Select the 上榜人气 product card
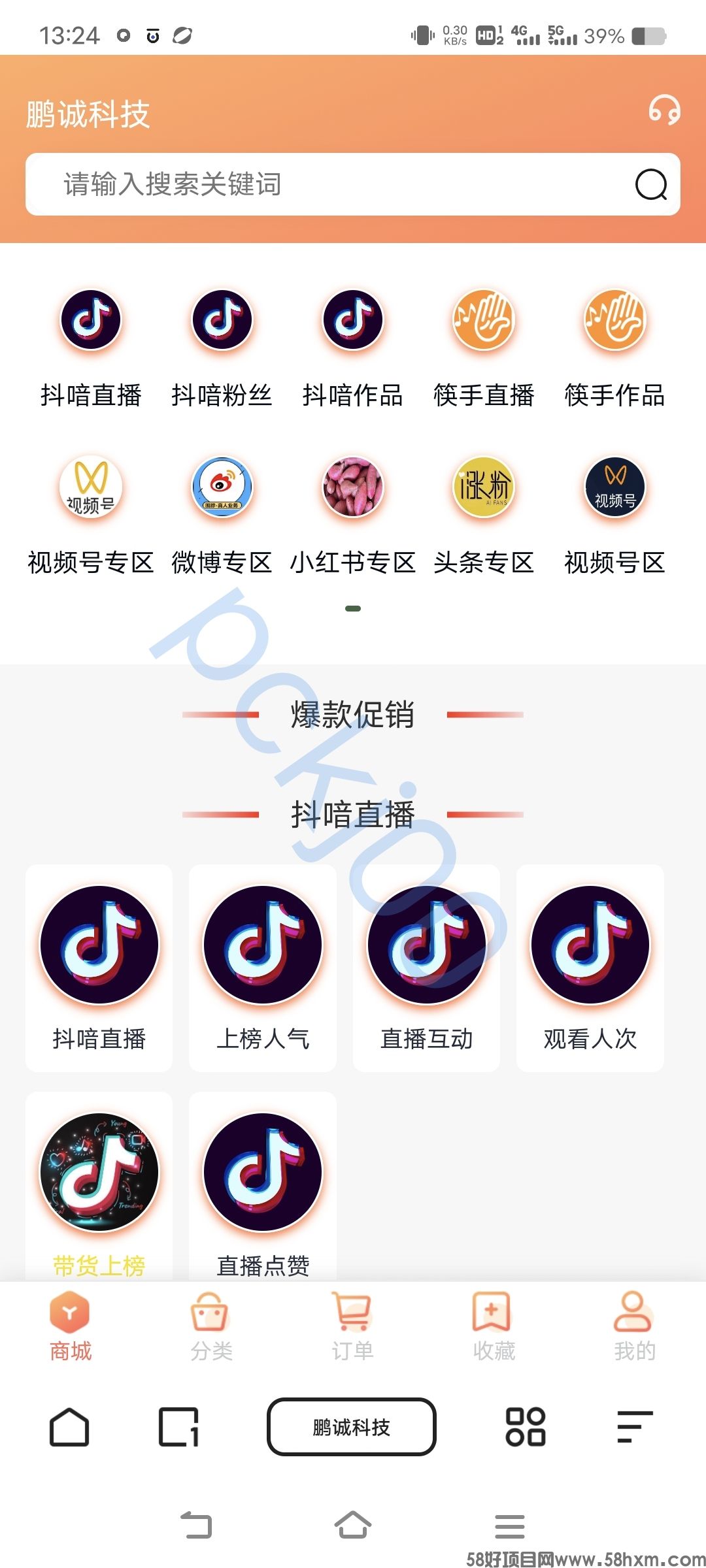This screenshot has height=1568, width=706. pyautogui.click(x=263, y=967)
